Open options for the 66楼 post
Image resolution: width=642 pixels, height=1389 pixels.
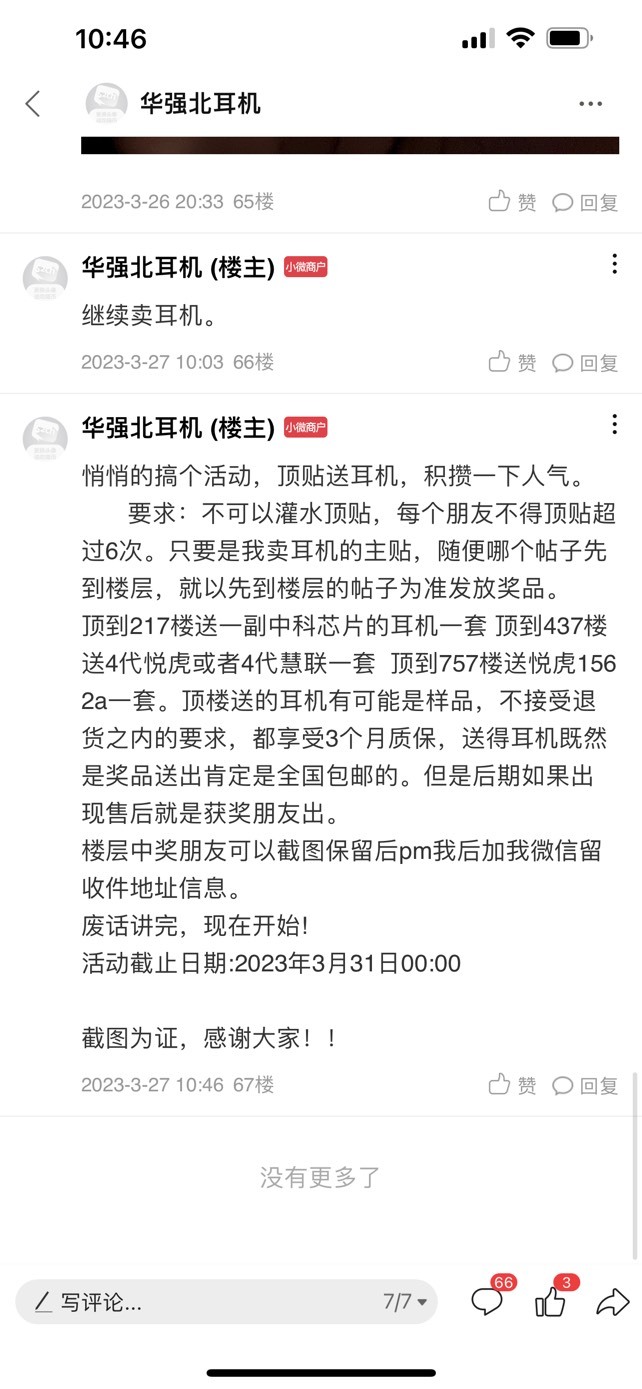point(614,265)
